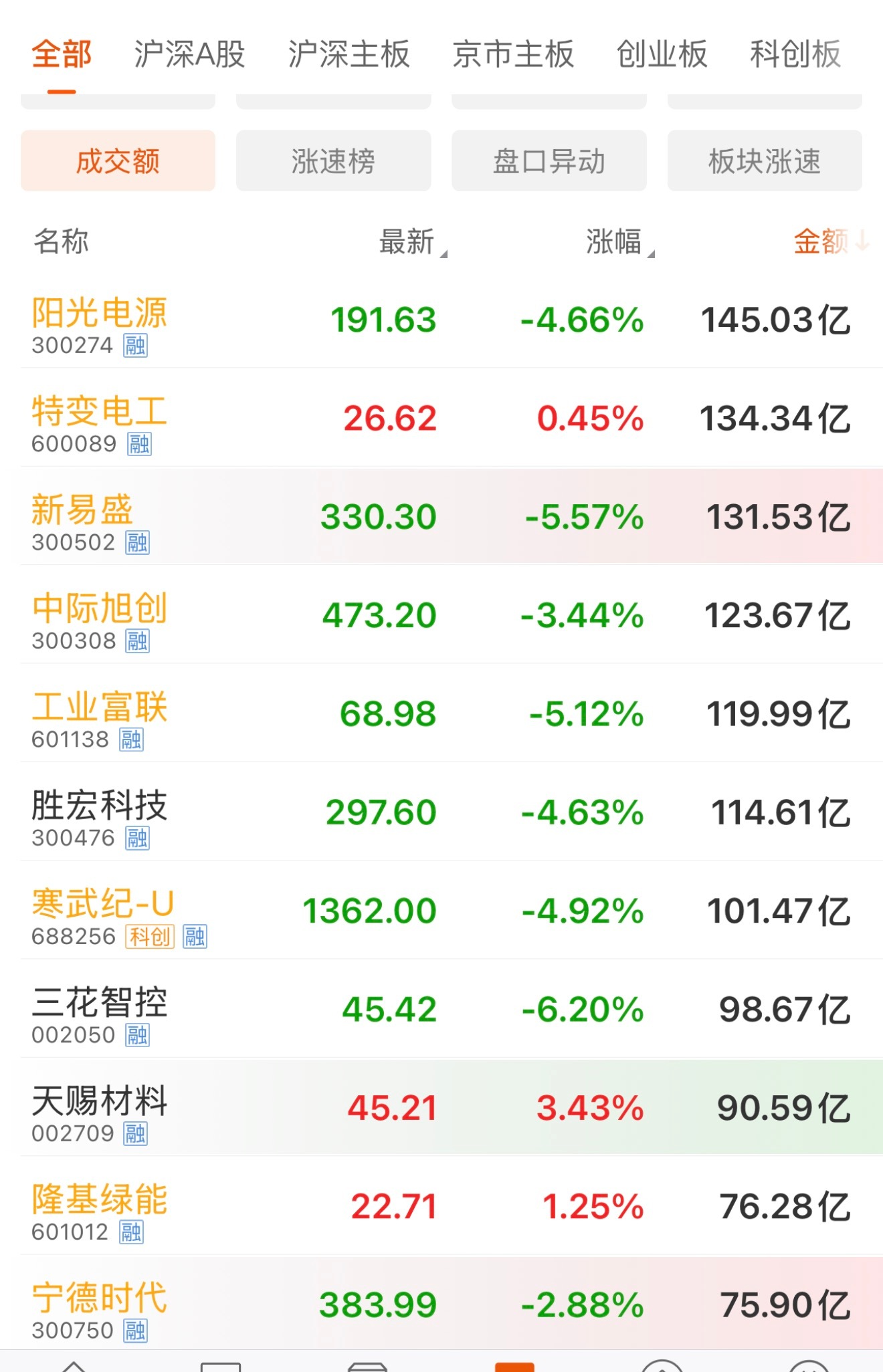This screenshot has height=1372, width=883.
Task: Open the 板块涨速 panel
Action: [765, 160]
